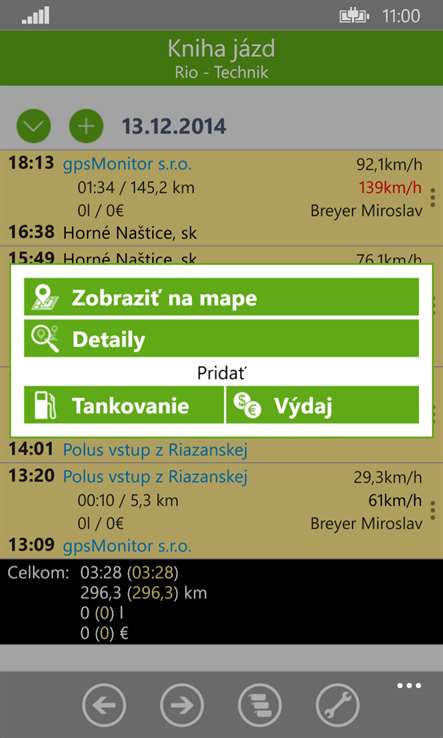Expand the date dropdown chevron
The image size is (443, 738).
pyautogui.click(x=33, y=126)
